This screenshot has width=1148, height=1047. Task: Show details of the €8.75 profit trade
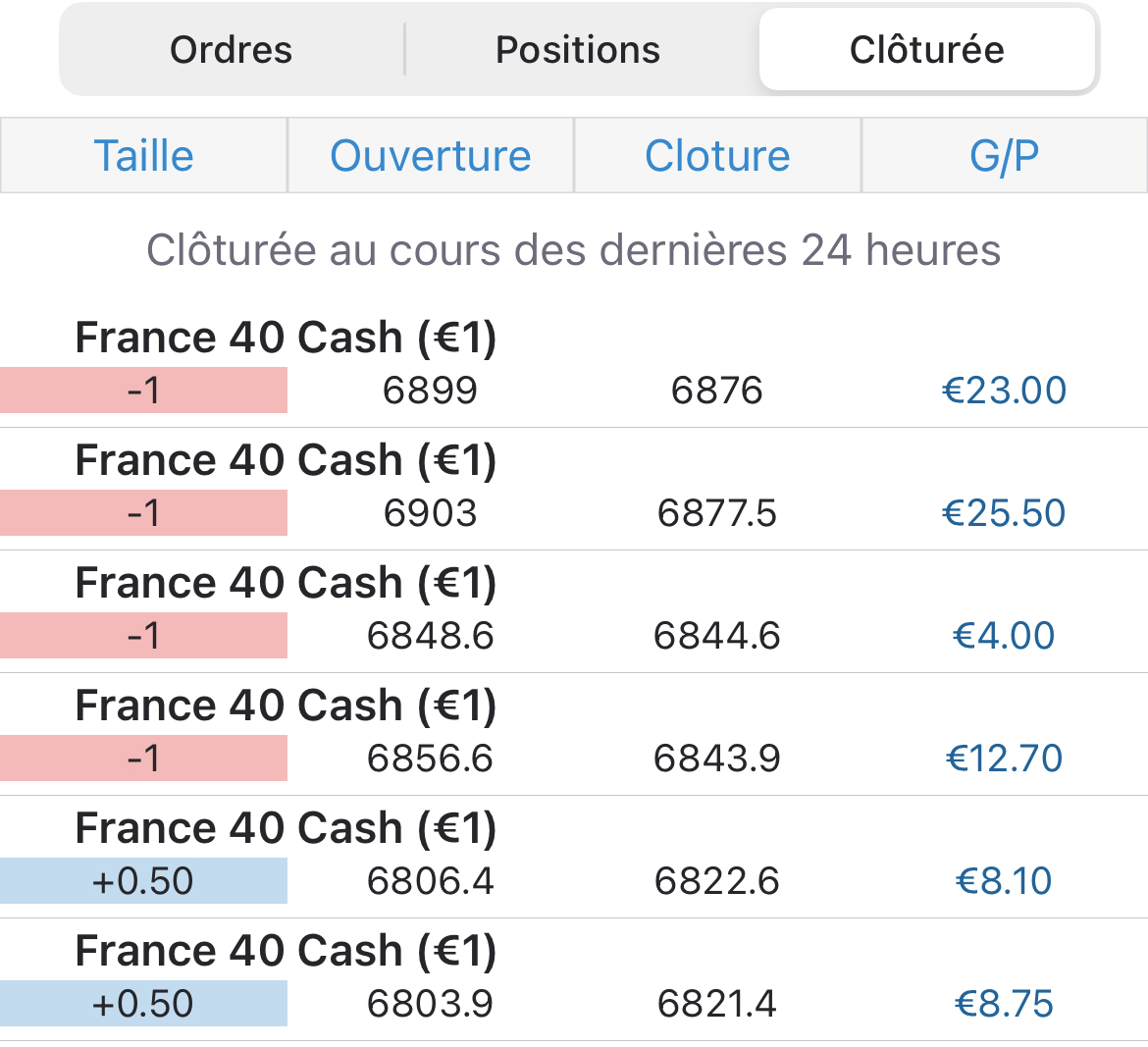click(x=574, y=979)
